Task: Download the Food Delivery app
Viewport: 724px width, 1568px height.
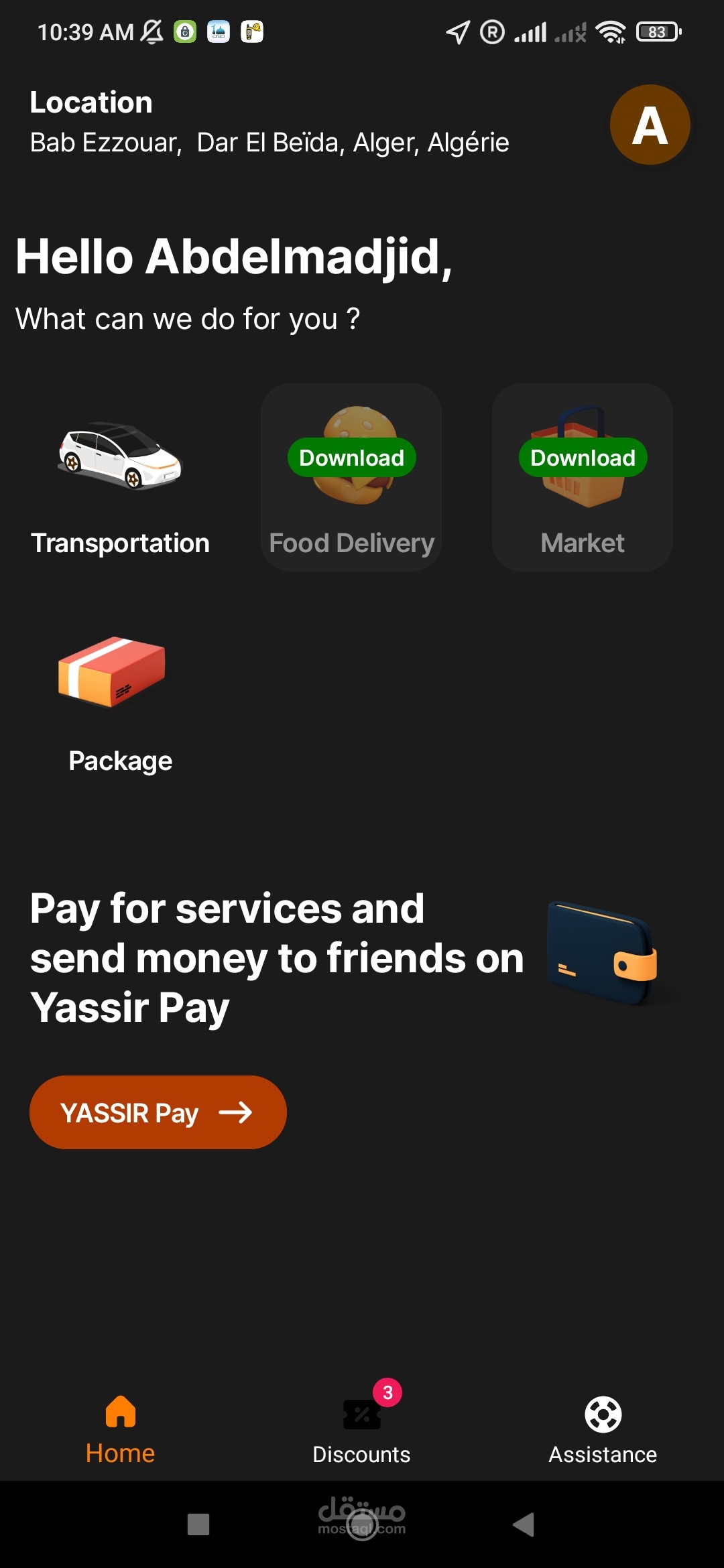Action: [x=351, y=458]
